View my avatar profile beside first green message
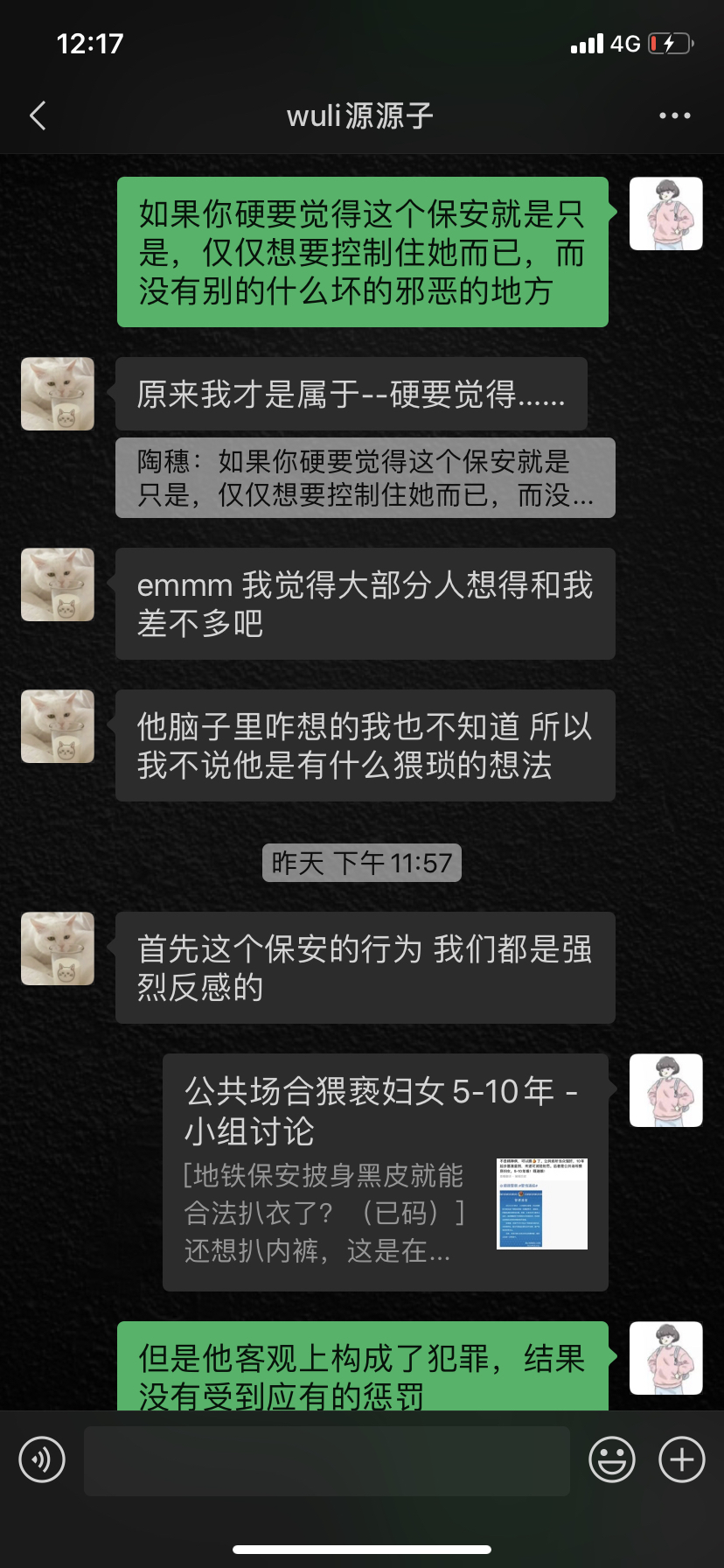 [x=665, y=213]
